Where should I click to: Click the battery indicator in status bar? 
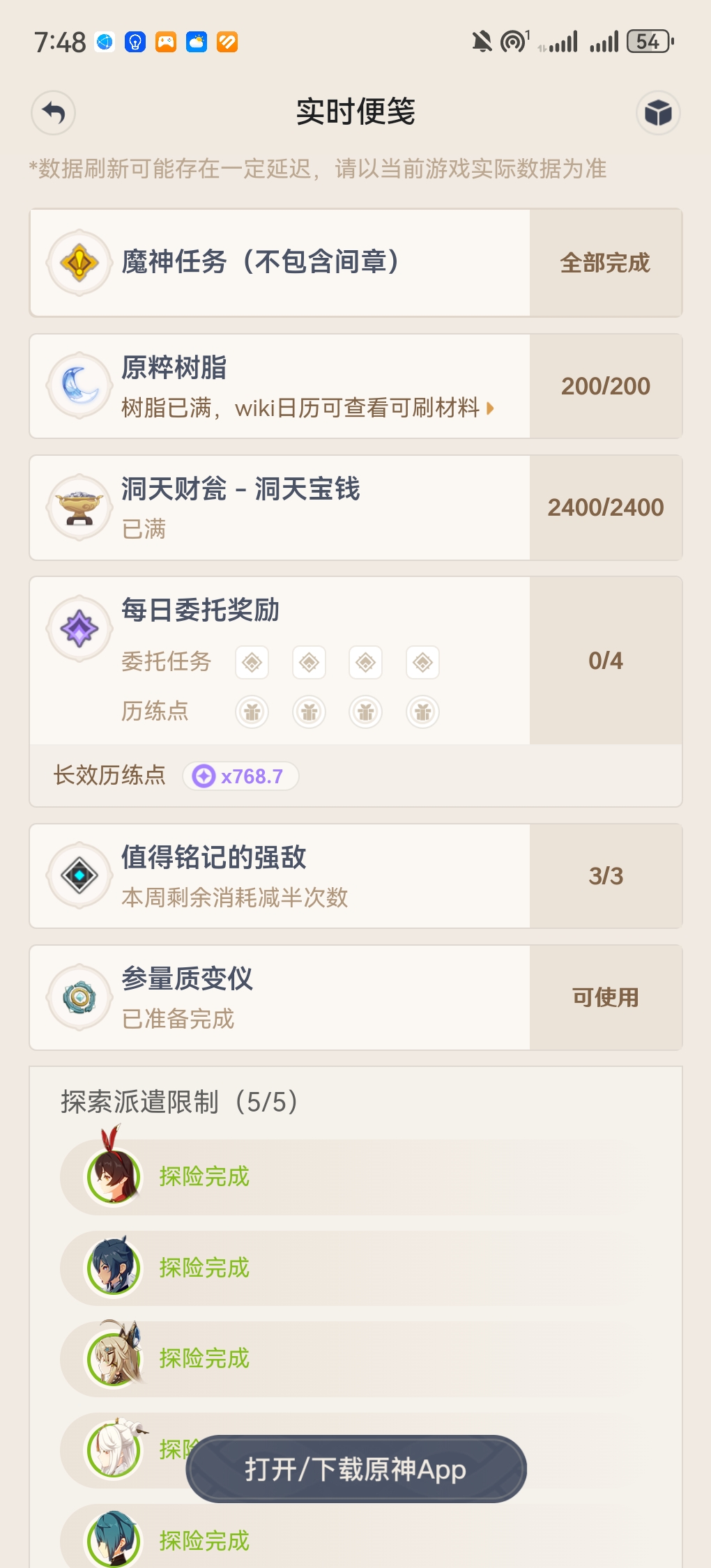(648, 41)
